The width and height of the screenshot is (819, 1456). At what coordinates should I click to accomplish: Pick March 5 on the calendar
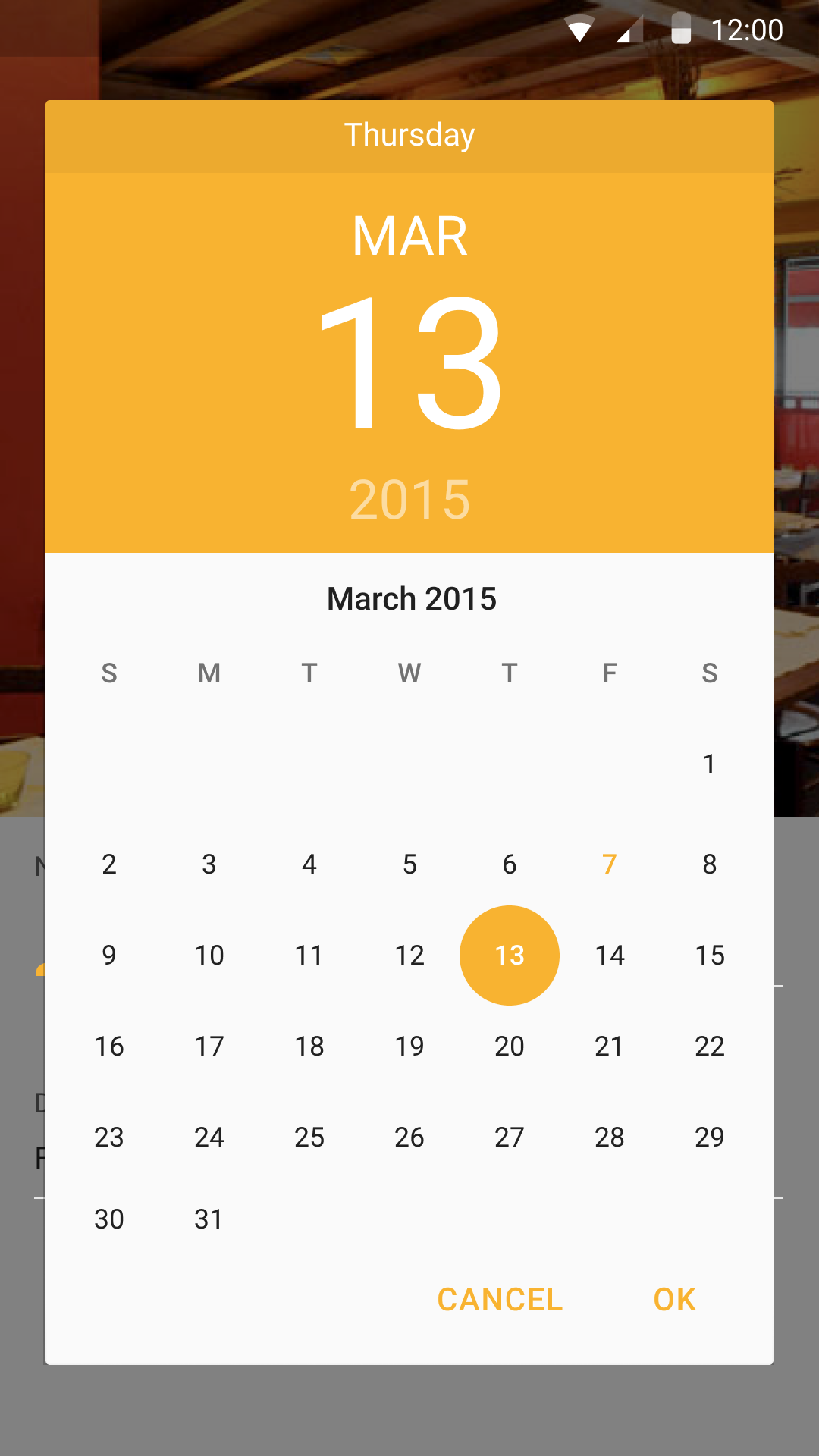409,864
